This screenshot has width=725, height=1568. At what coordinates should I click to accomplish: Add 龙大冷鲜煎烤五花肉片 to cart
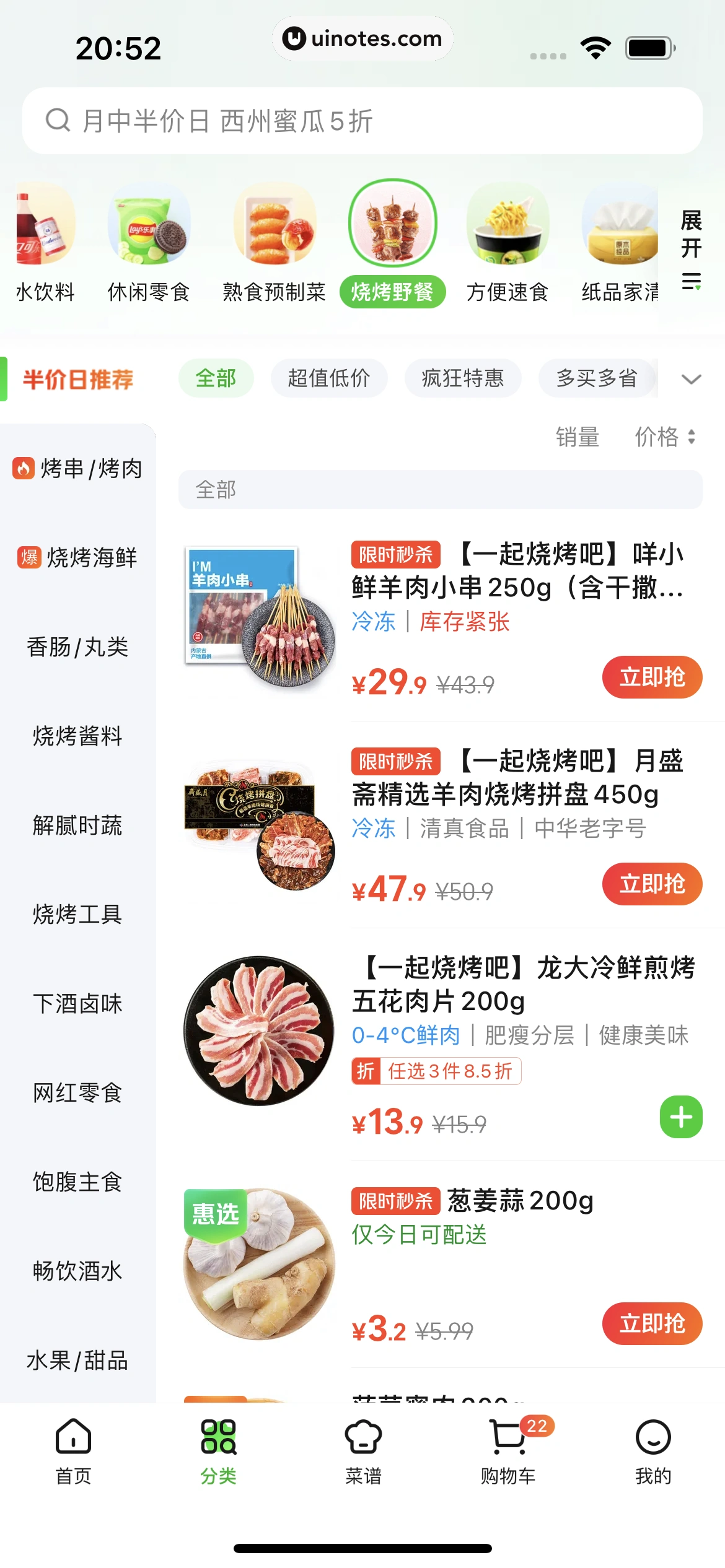[x=681, y=1117]
